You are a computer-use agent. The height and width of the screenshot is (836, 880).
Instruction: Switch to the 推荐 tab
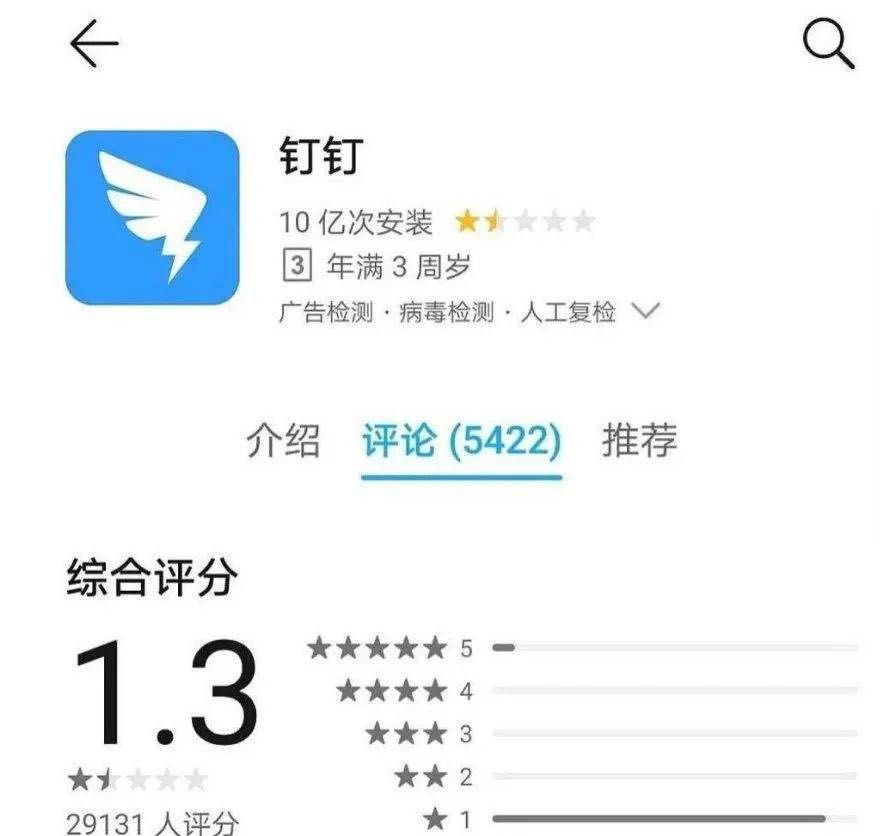pyautogui.click(x=640, y=441)
